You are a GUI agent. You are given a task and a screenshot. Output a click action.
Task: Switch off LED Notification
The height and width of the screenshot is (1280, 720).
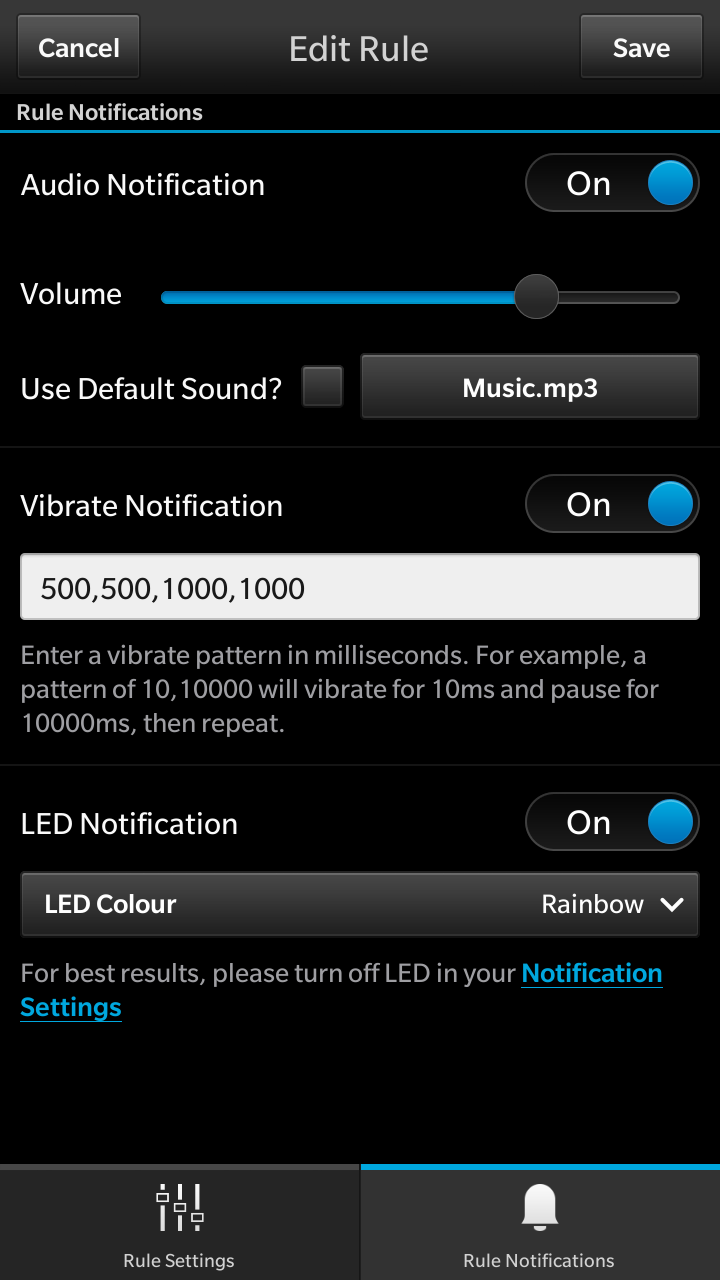tap(612, 822)
